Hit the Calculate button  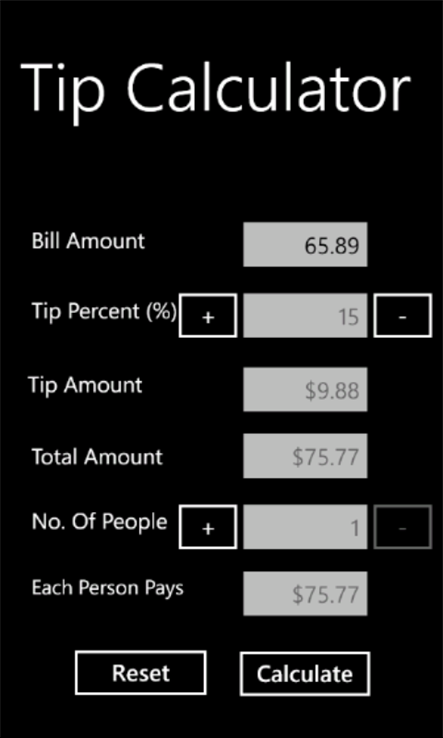click(x=305, y=674)
